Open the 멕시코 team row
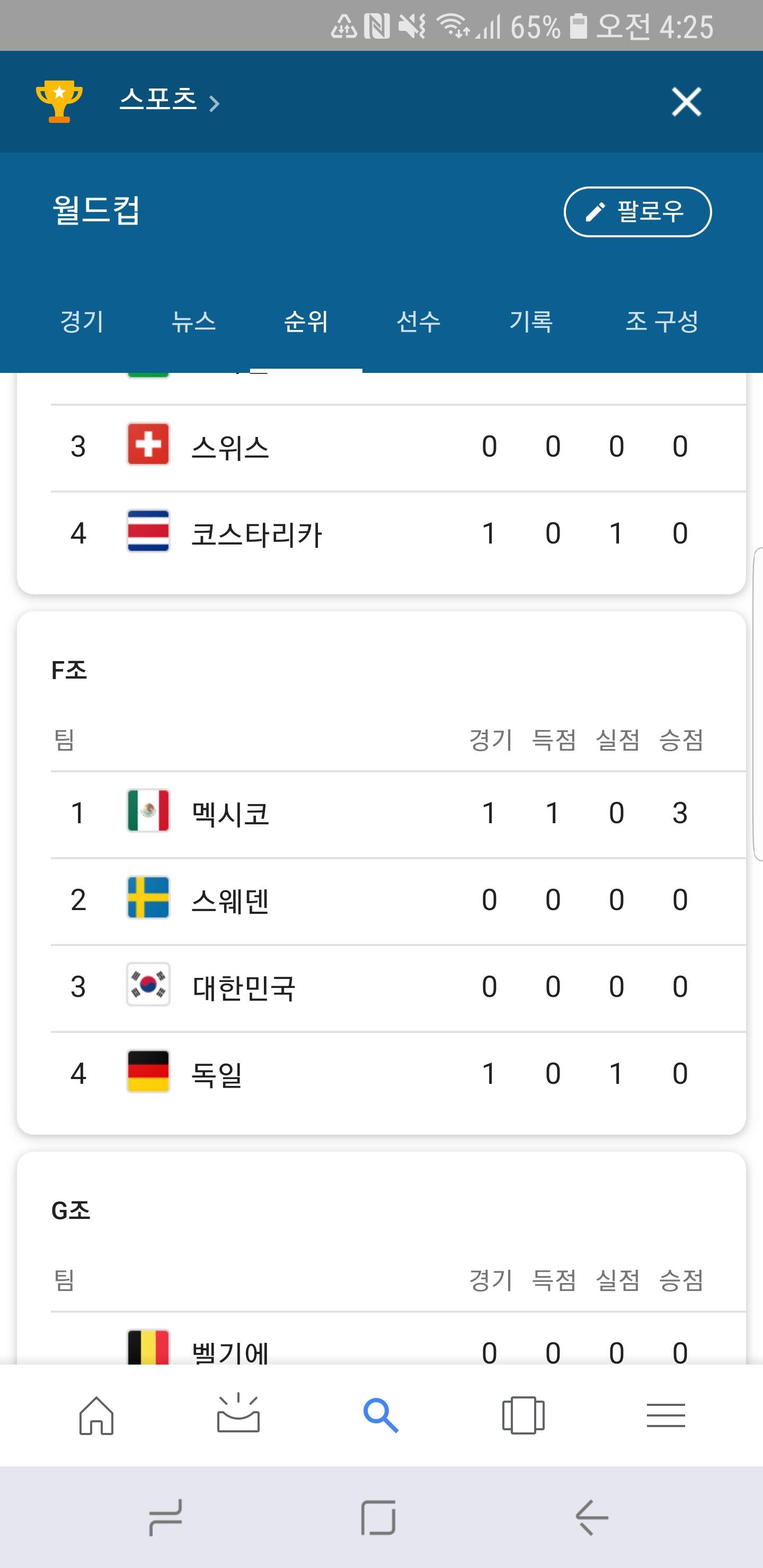This screenshot has height=1568, width=763. pyautogui.click(x=398, y=814)
